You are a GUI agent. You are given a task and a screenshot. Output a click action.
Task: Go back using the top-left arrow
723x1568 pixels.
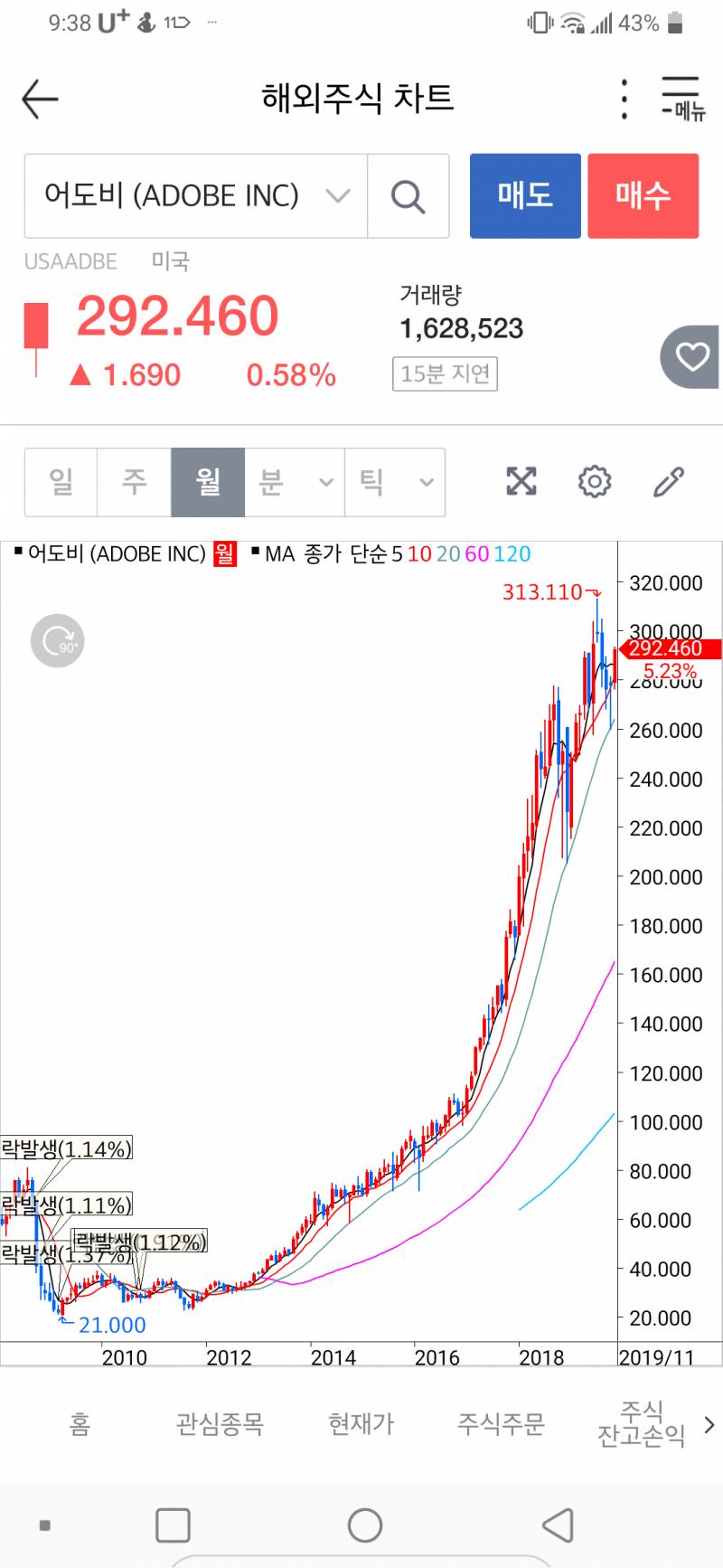40,99
